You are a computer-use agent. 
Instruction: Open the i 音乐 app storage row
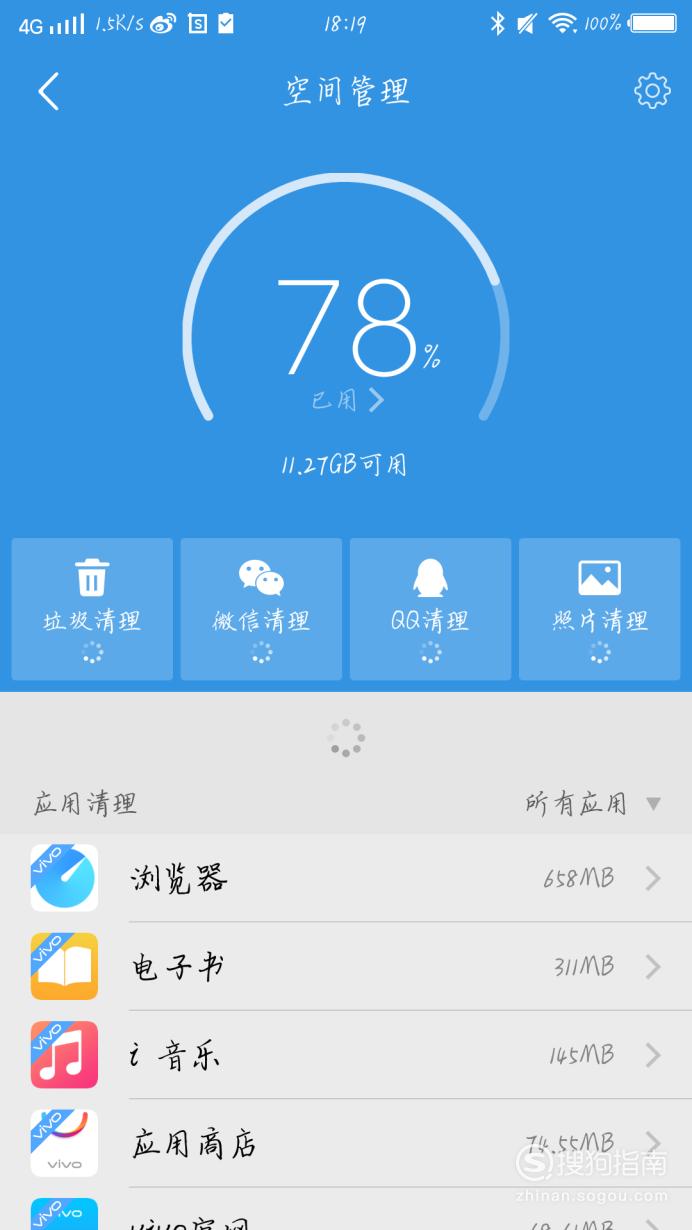346,1054
